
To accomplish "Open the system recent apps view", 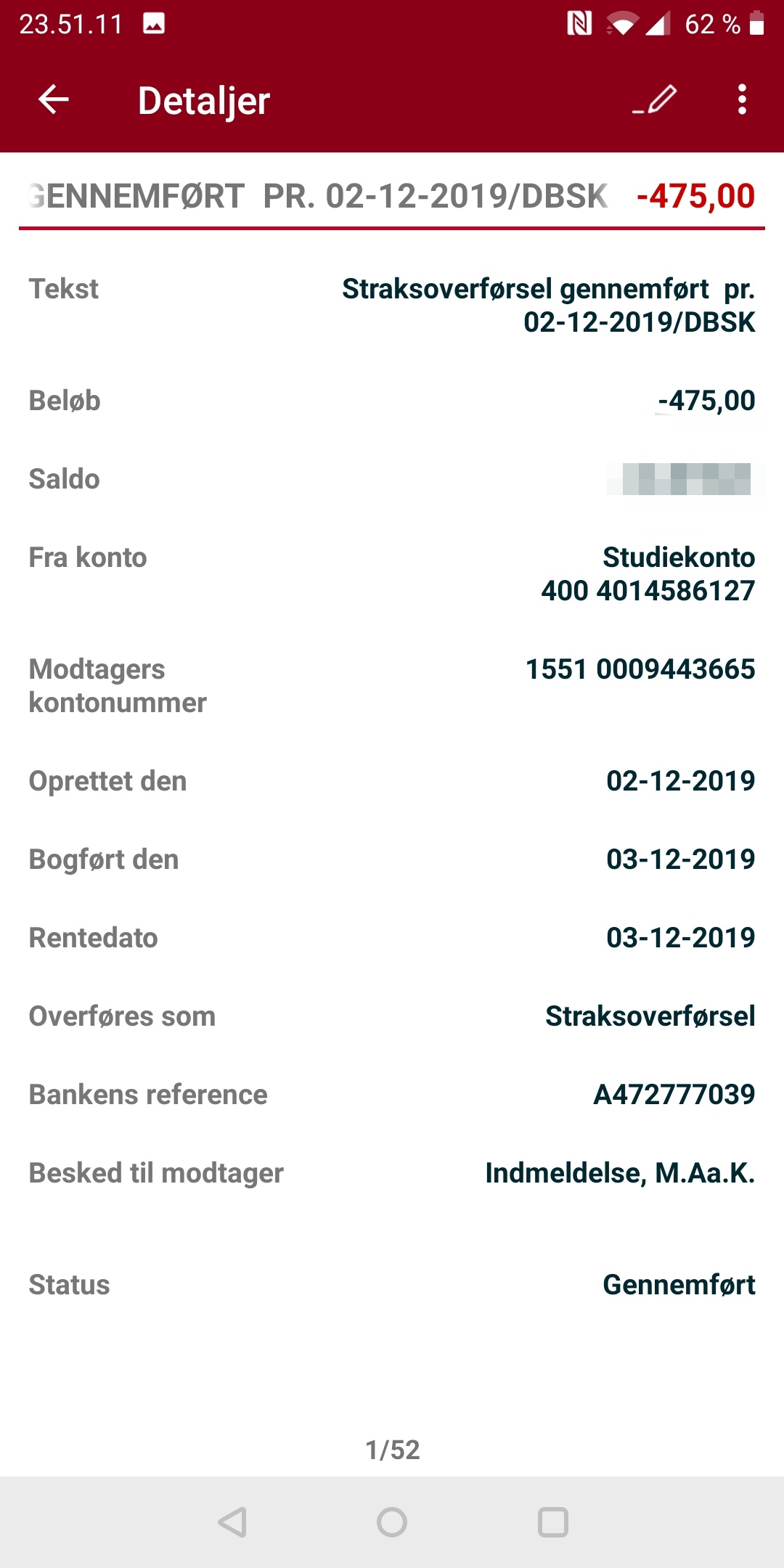I will [552, 1522].
